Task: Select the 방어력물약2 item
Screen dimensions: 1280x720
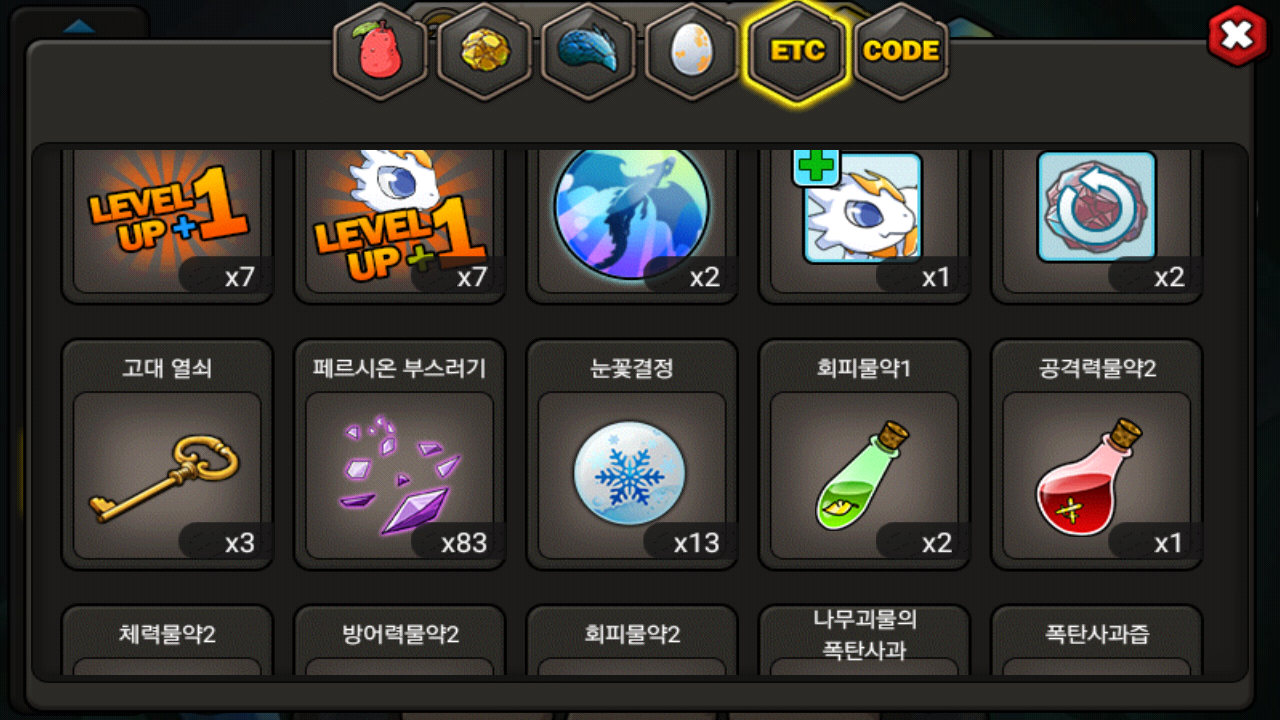Action: pyautogui.click(x=399, y=640)
